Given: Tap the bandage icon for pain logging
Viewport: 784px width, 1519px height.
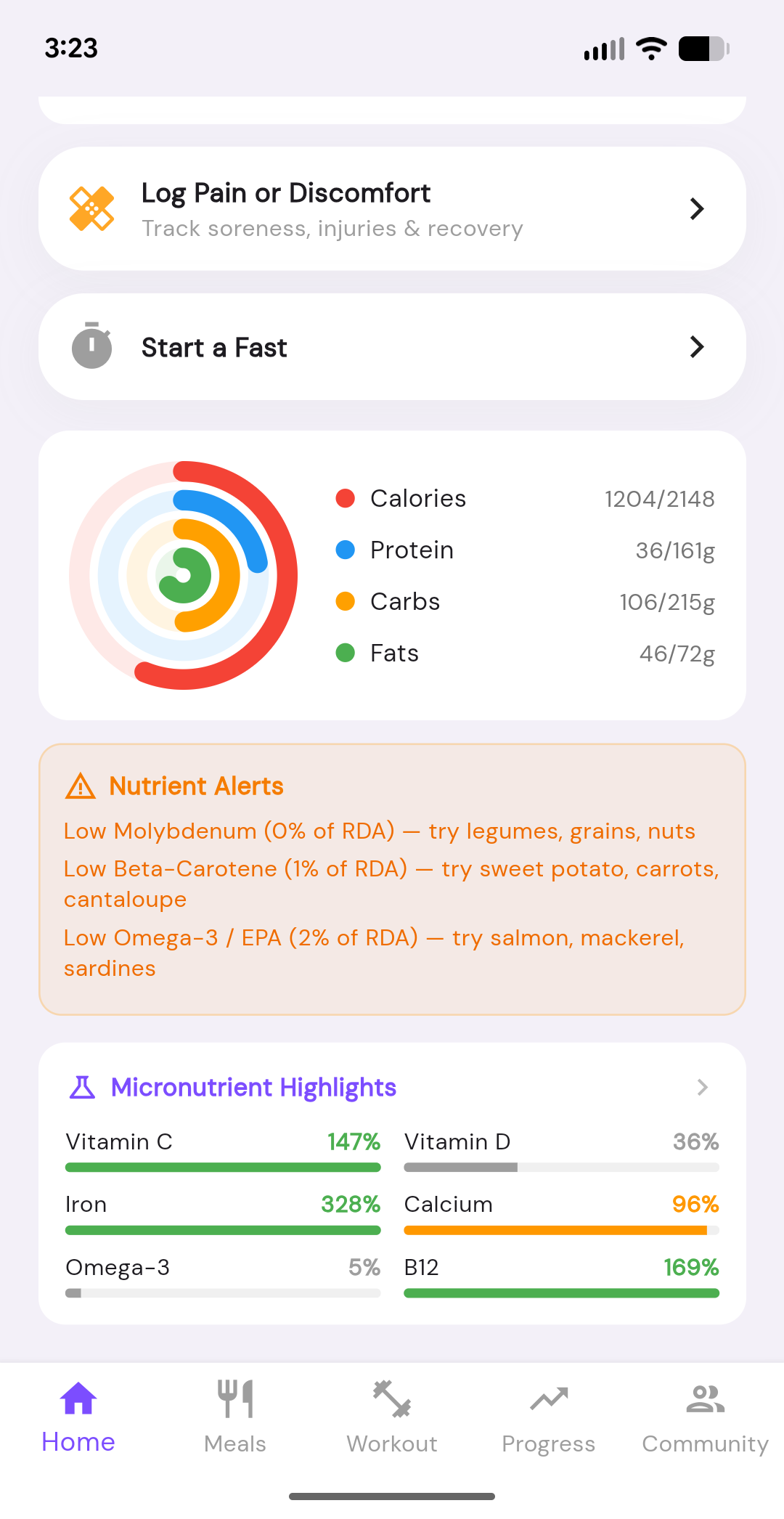Looking at the screenshot, I should [x=91, y=208].
